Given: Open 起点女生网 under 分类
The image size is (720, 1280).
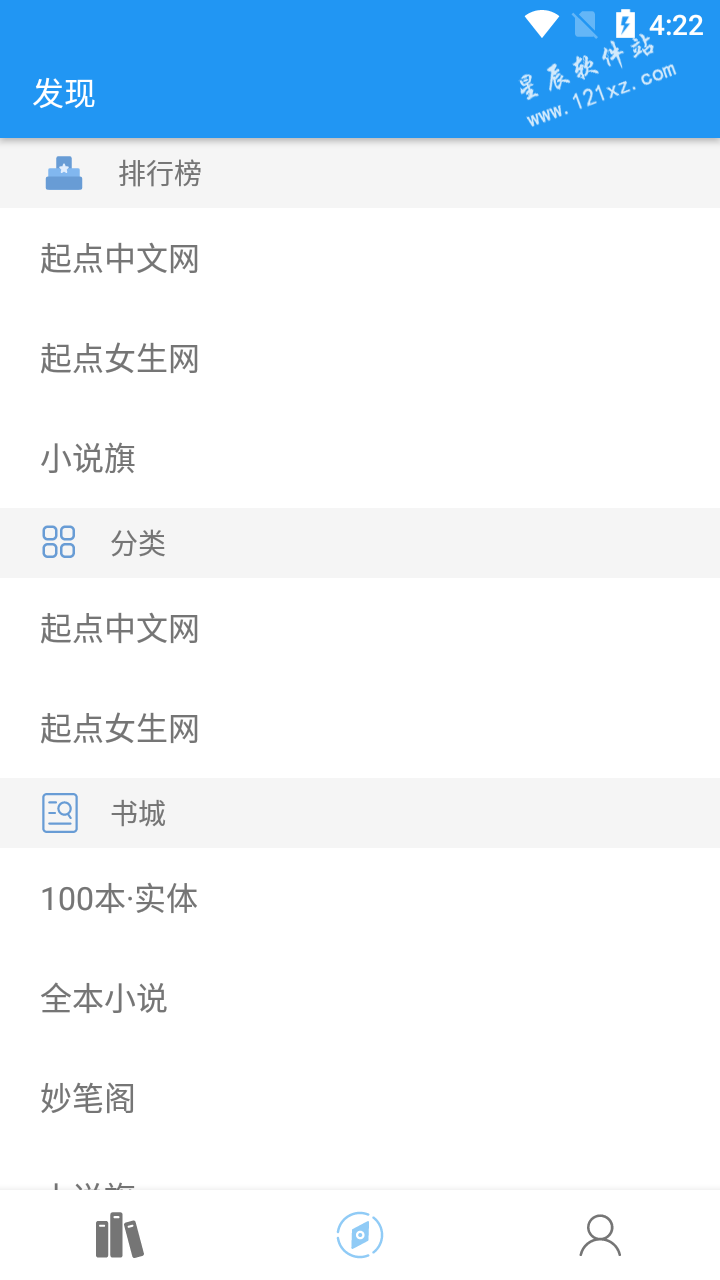Looking at the screenshot, I should click(x=360, y=728).
